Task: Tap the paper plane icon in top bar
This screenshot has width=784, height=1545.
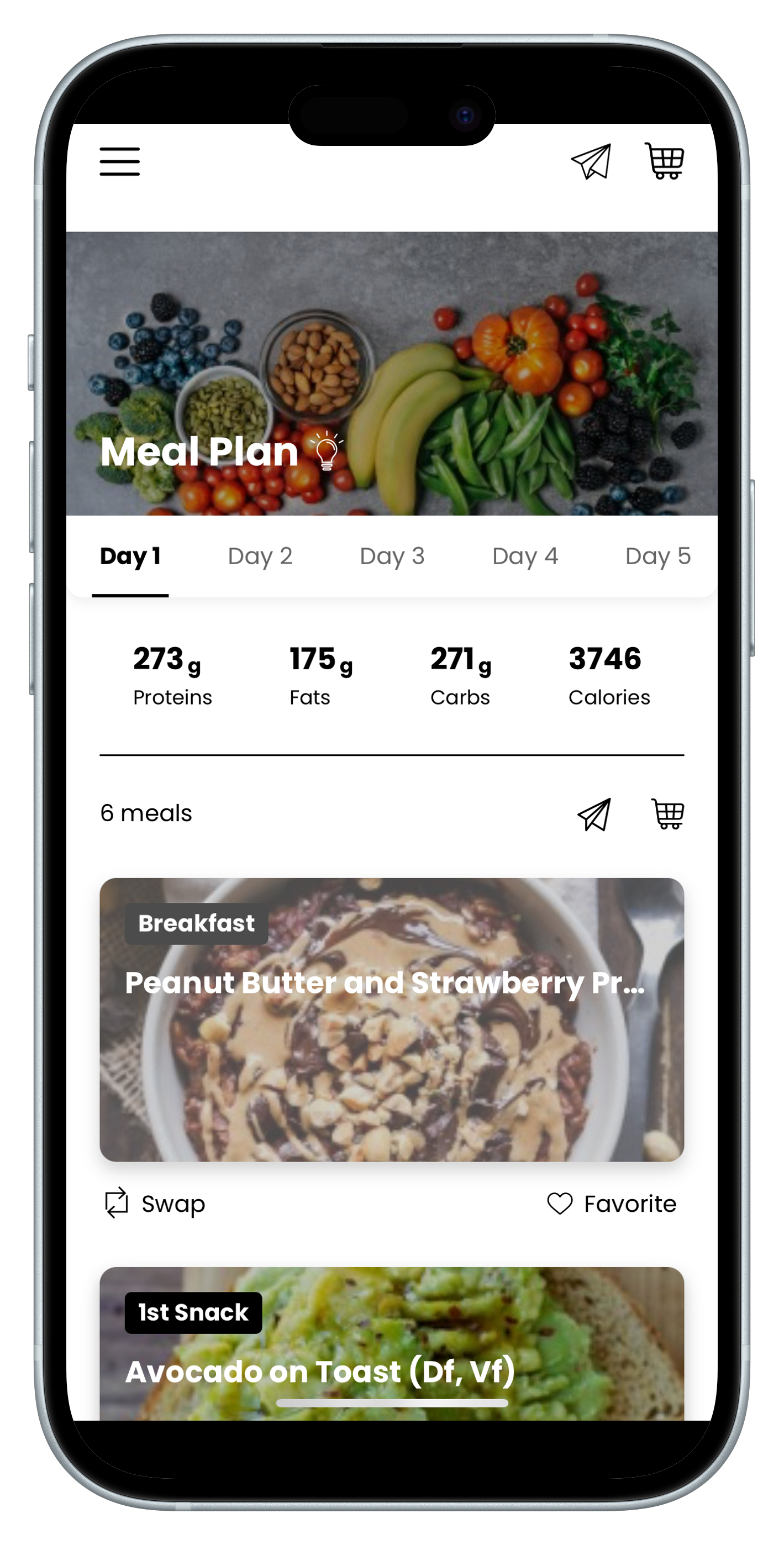Action: tap(591, 161)
